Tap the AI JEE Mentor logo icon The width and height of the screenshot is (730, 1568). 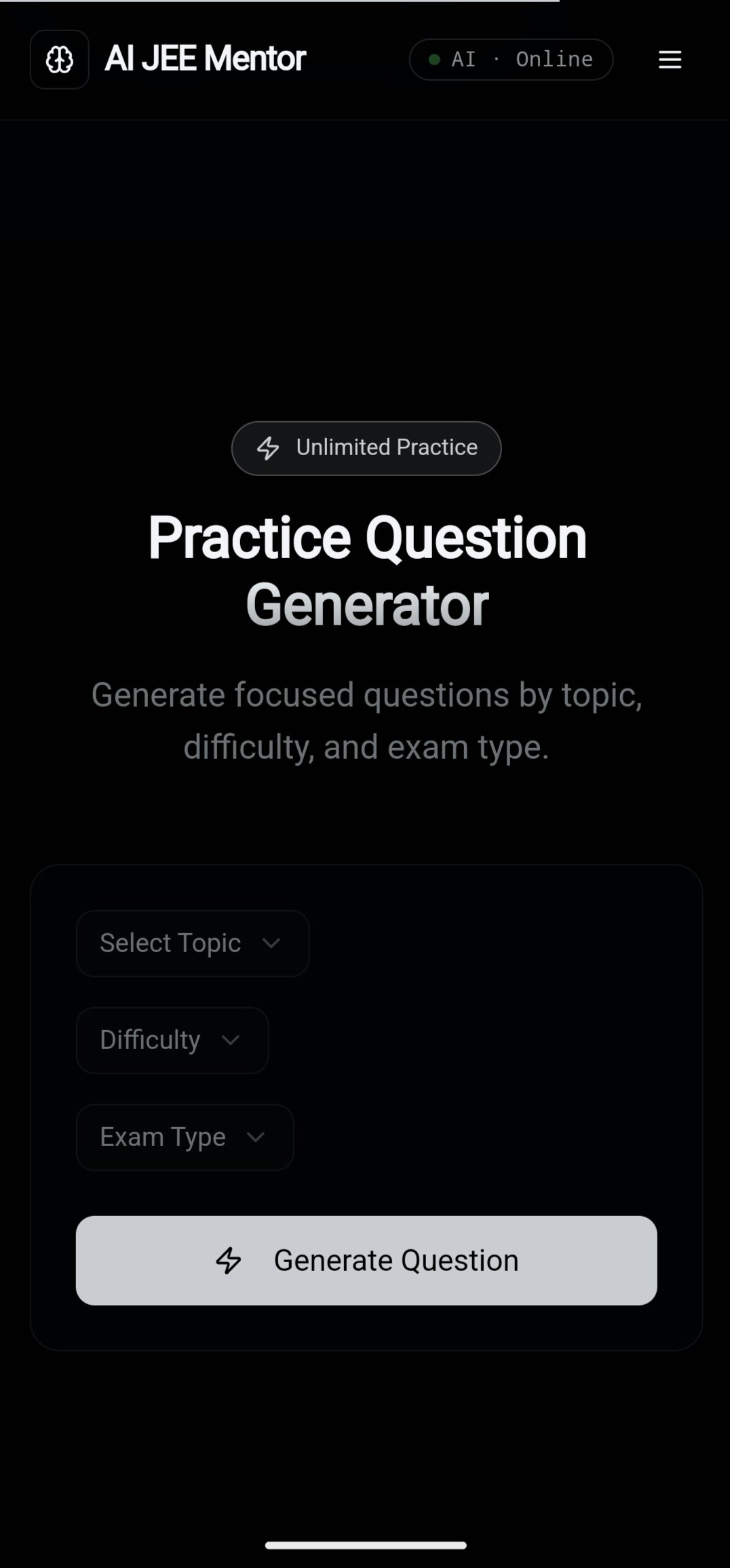point(59,60)
